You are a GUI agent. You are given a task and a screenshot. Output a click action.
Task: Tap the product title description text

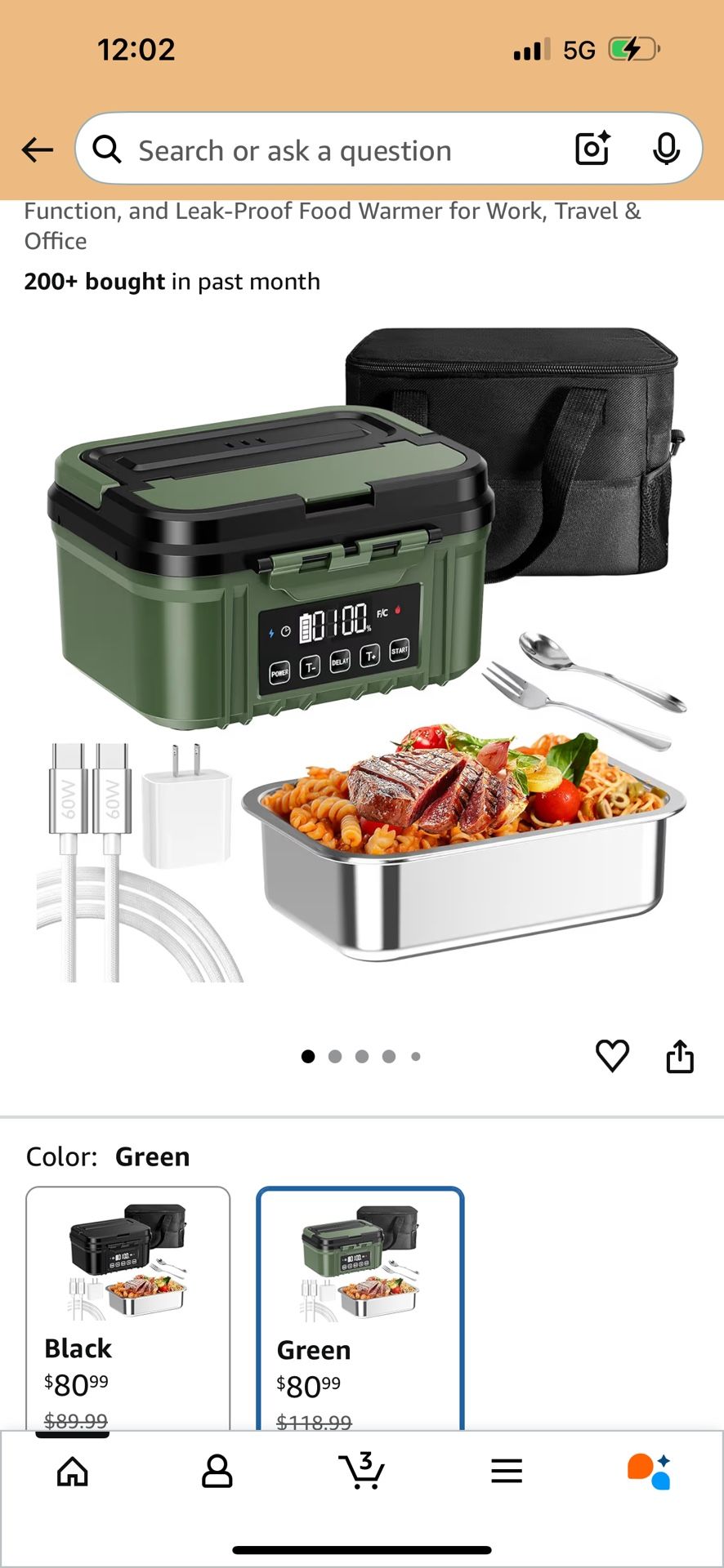coord(327,225)
